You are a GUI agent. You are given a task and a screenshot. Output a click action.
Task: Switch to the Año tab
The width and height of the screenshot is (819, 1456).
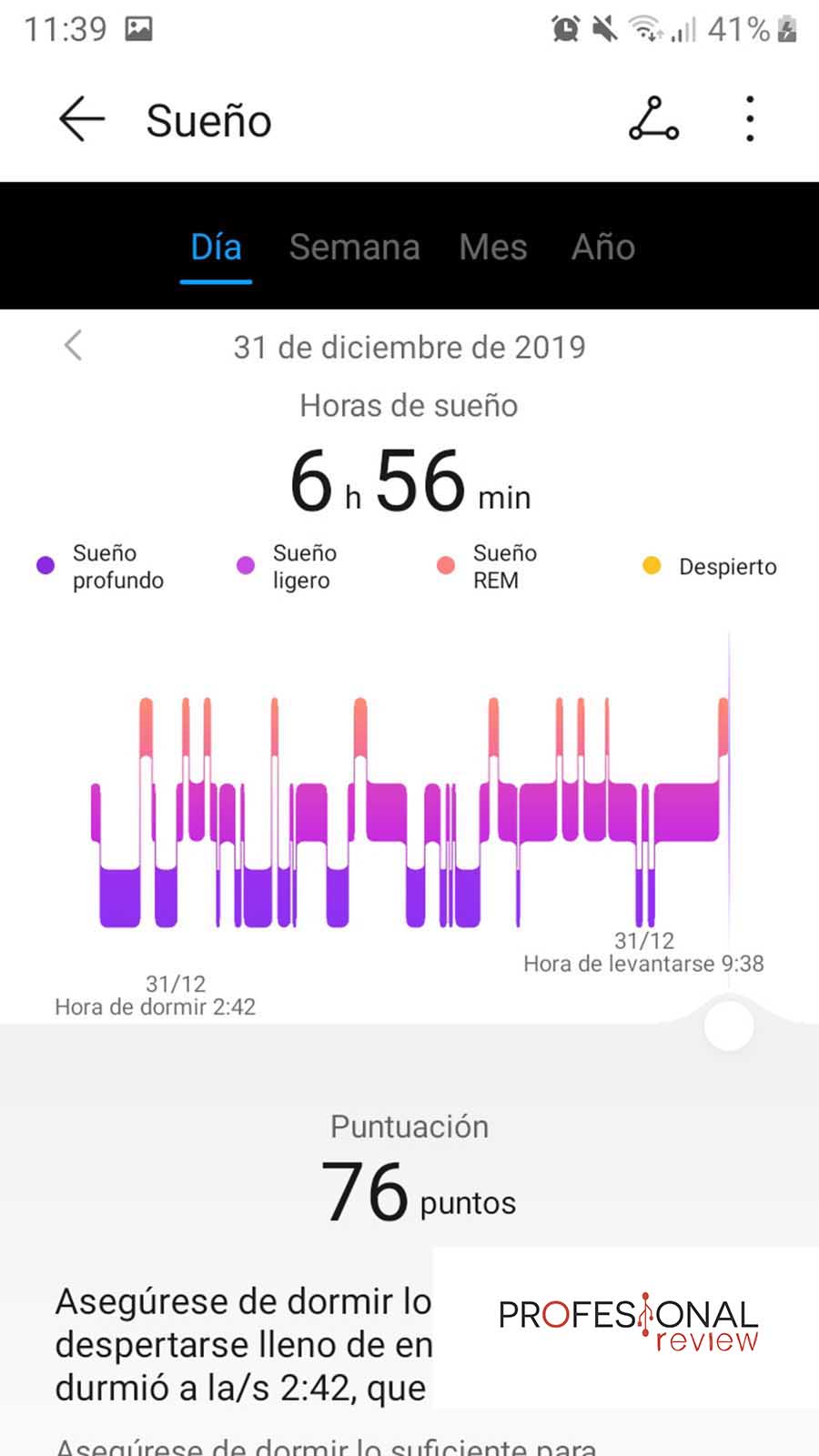pos(602,247)
